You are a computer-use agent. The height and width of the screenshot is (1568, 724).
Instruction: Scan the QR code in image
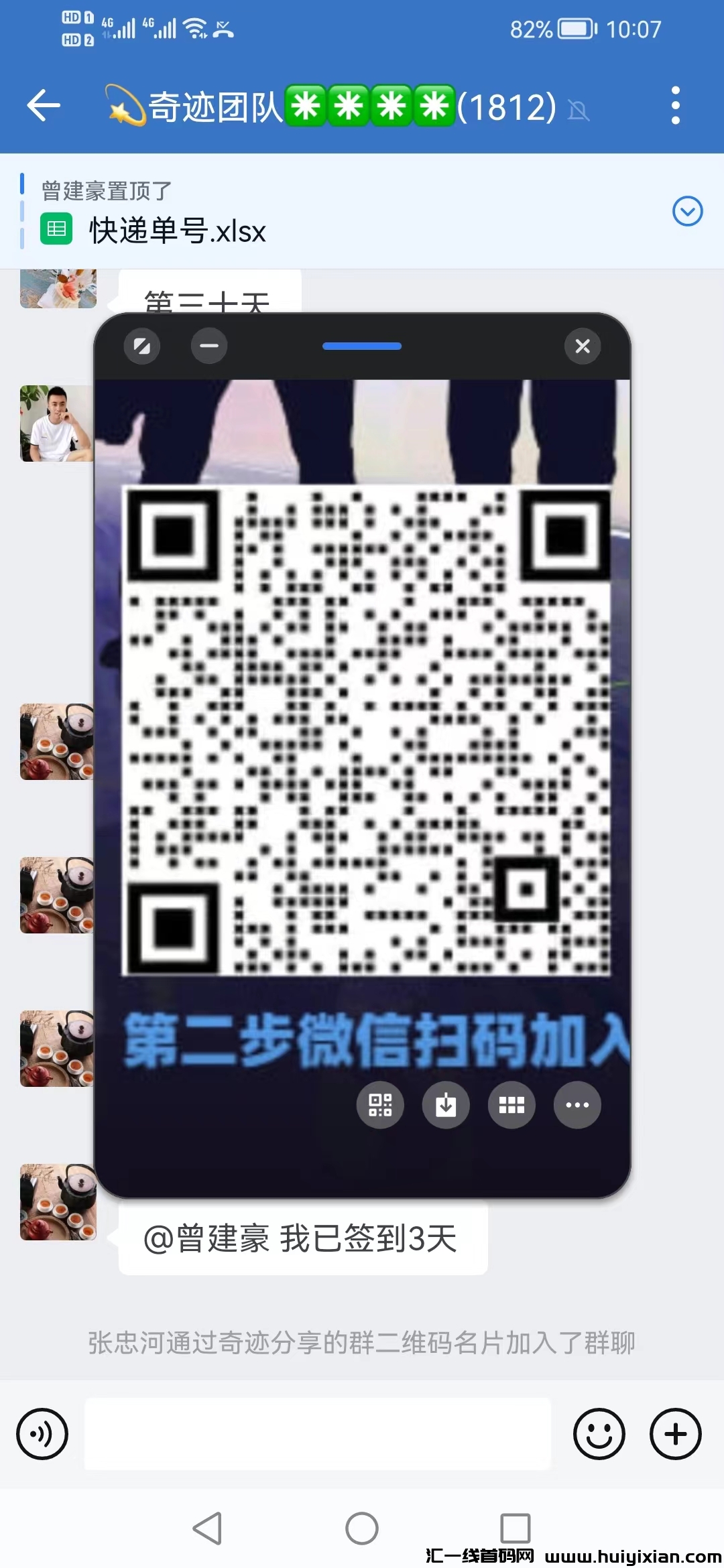click(x=380, y=1105)
